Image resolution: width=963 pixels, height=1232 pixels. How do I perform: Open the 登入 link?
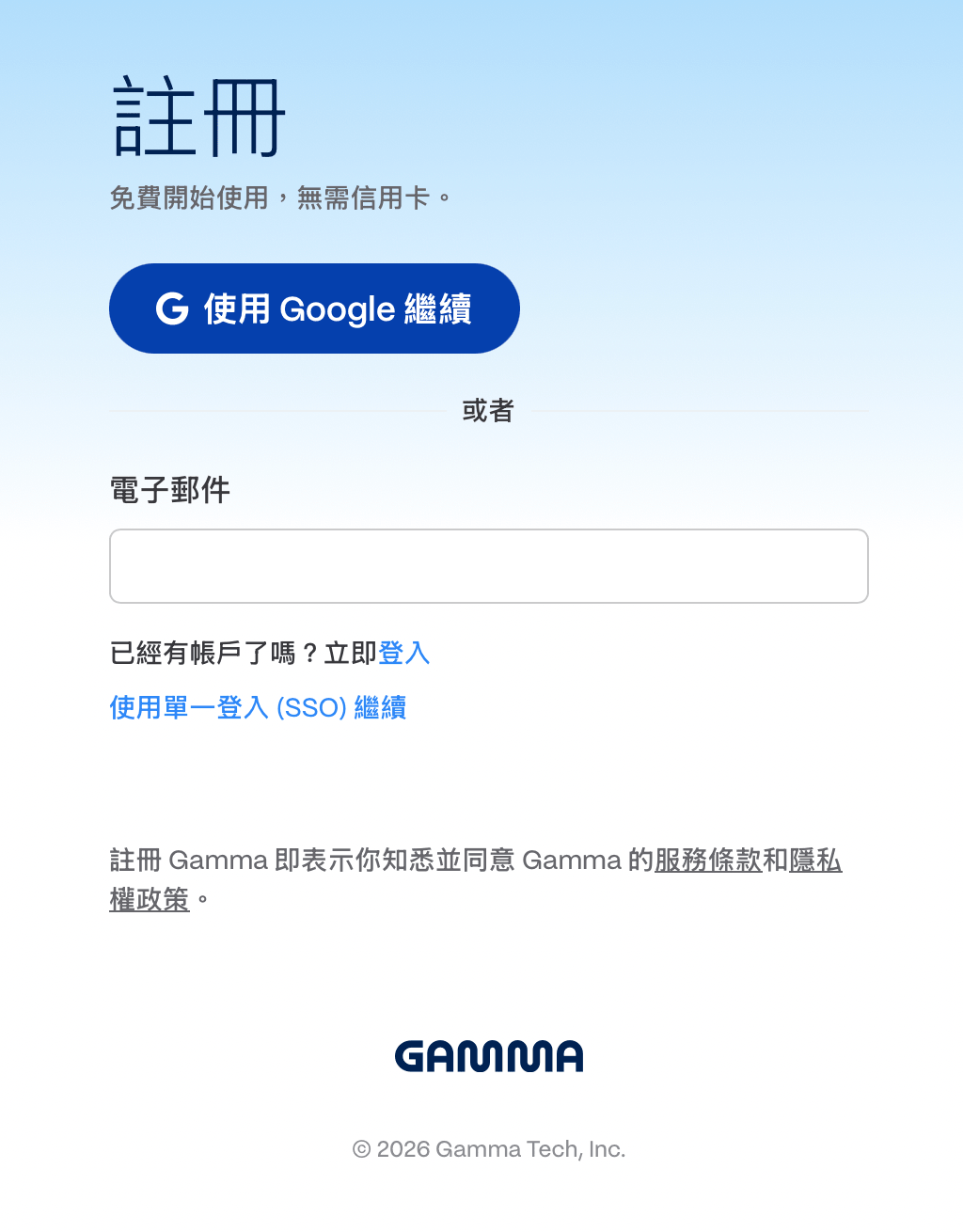pyautogui.click(x=404, y=653)
